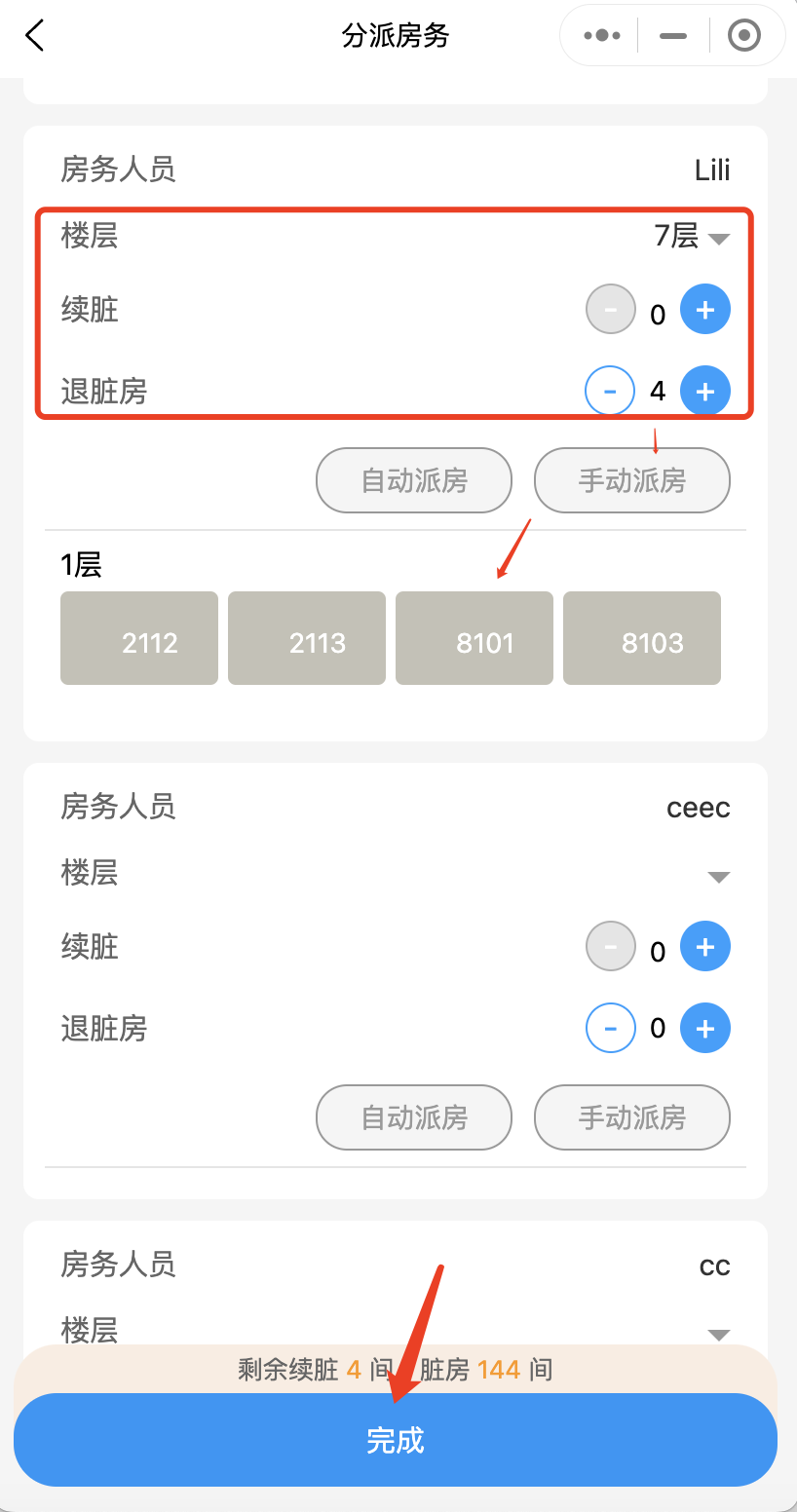Increase 续脏 count for ceec
This screenshot has width=797, height=1512.
click(x=704, y=947)
